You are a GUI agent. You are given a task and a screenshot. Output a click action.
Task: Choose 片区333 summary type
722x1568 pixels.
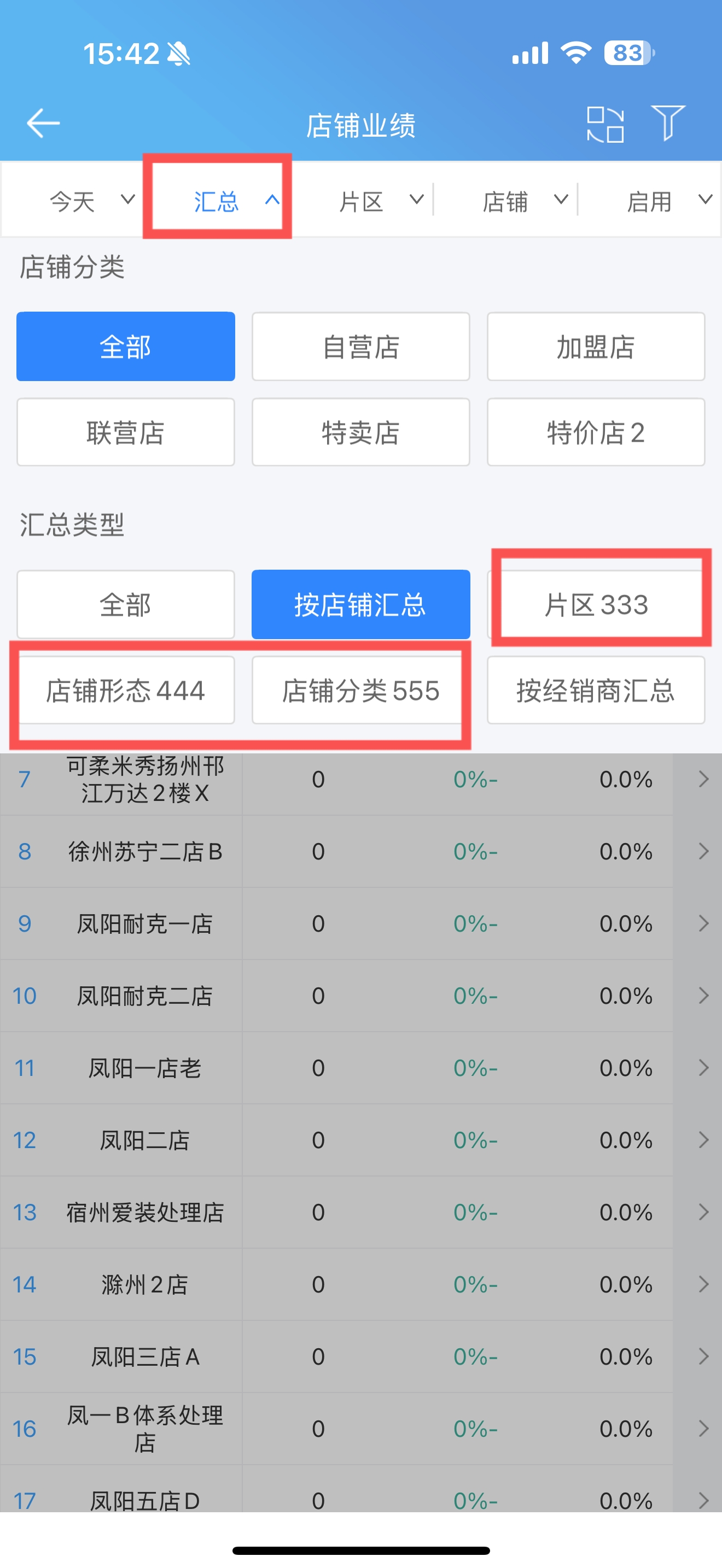pyautogui.click(x=596, y=605)
